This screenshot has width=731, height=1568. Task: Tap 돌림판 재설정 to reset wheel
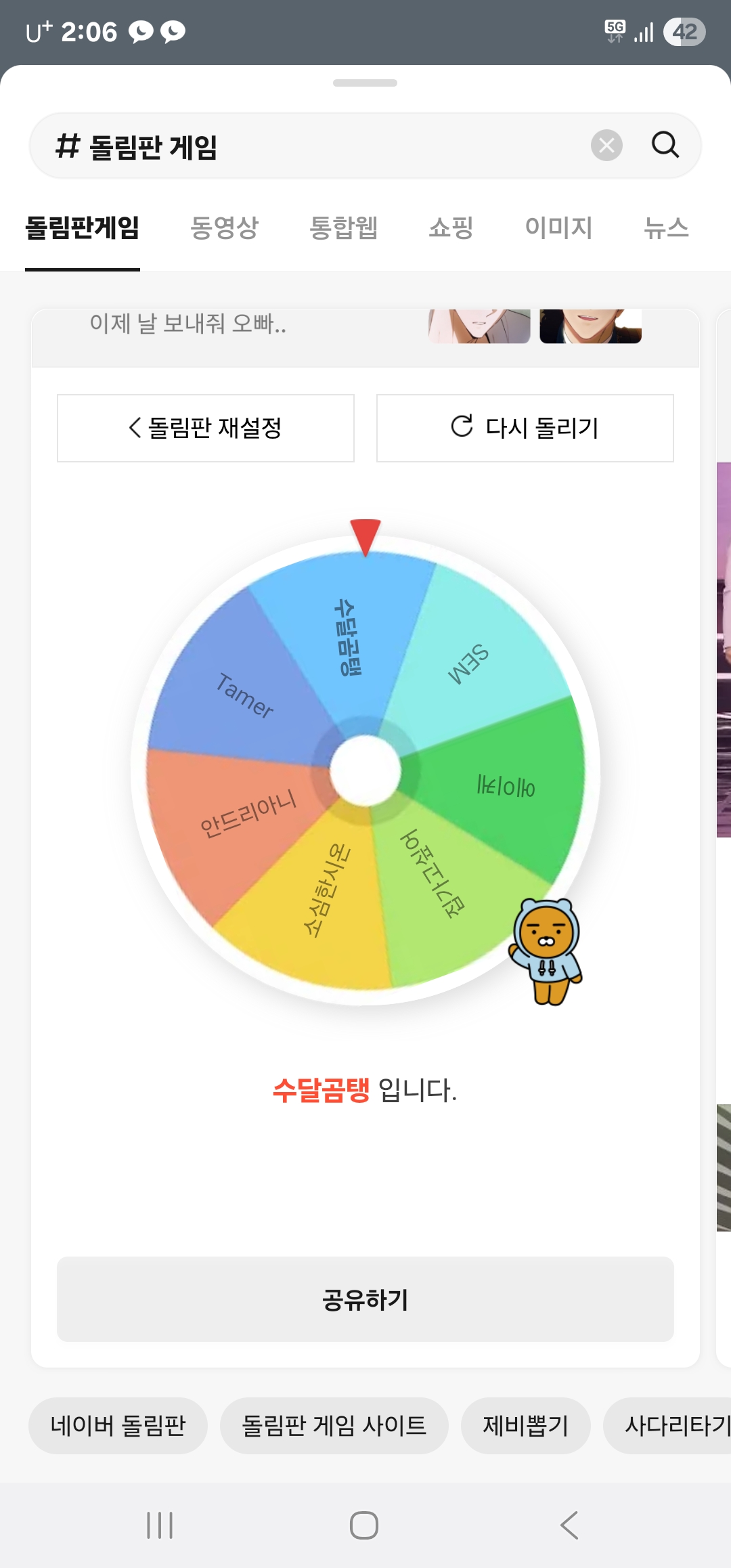tap(206, 428)
